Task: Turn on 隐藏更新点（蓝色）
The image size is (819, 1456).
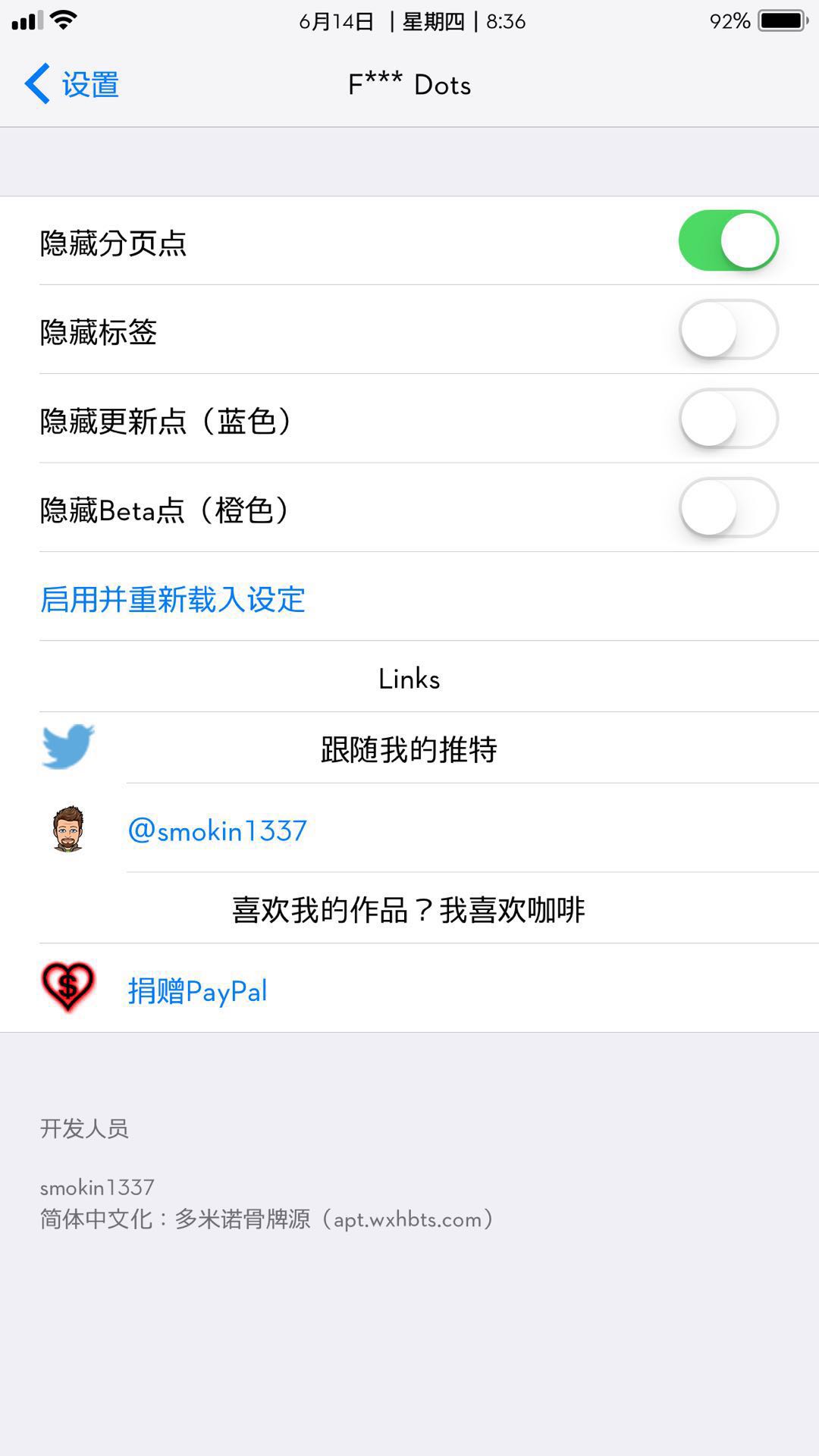Action: 728,418
